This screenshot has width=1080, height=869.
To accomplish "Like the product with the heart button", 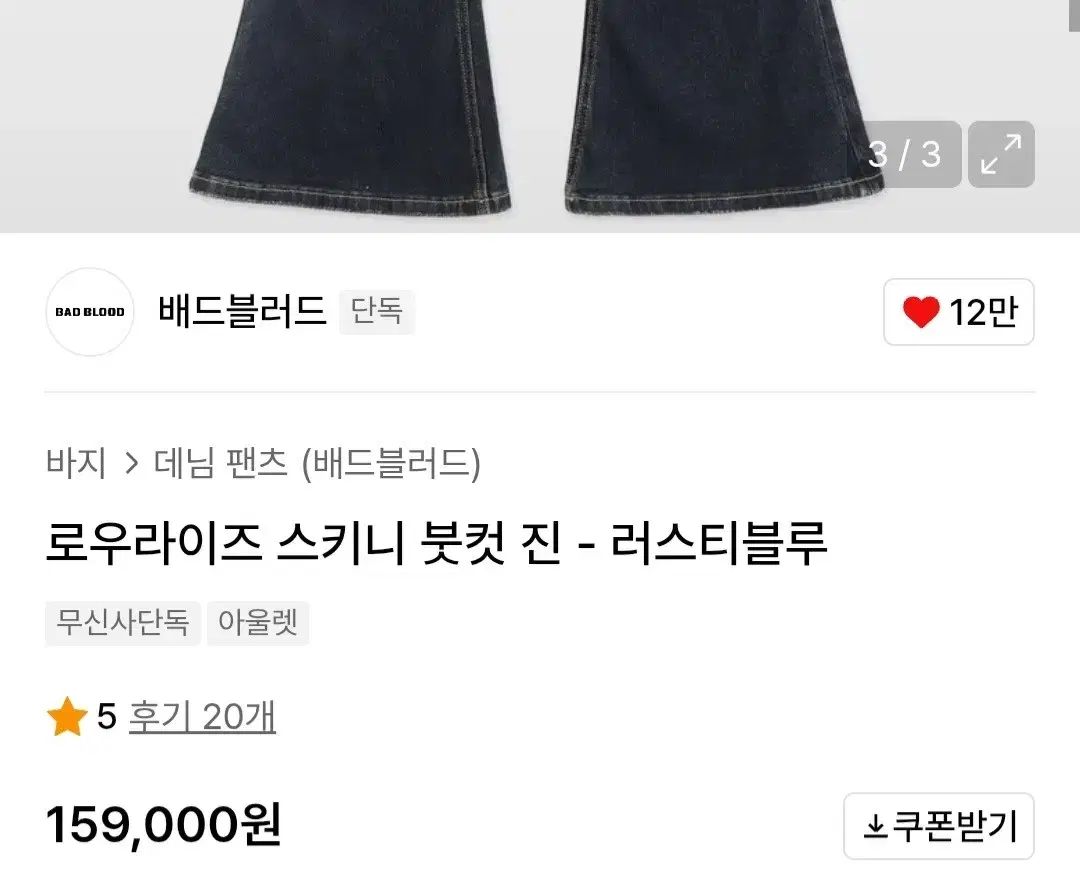I will click(958, 312).
